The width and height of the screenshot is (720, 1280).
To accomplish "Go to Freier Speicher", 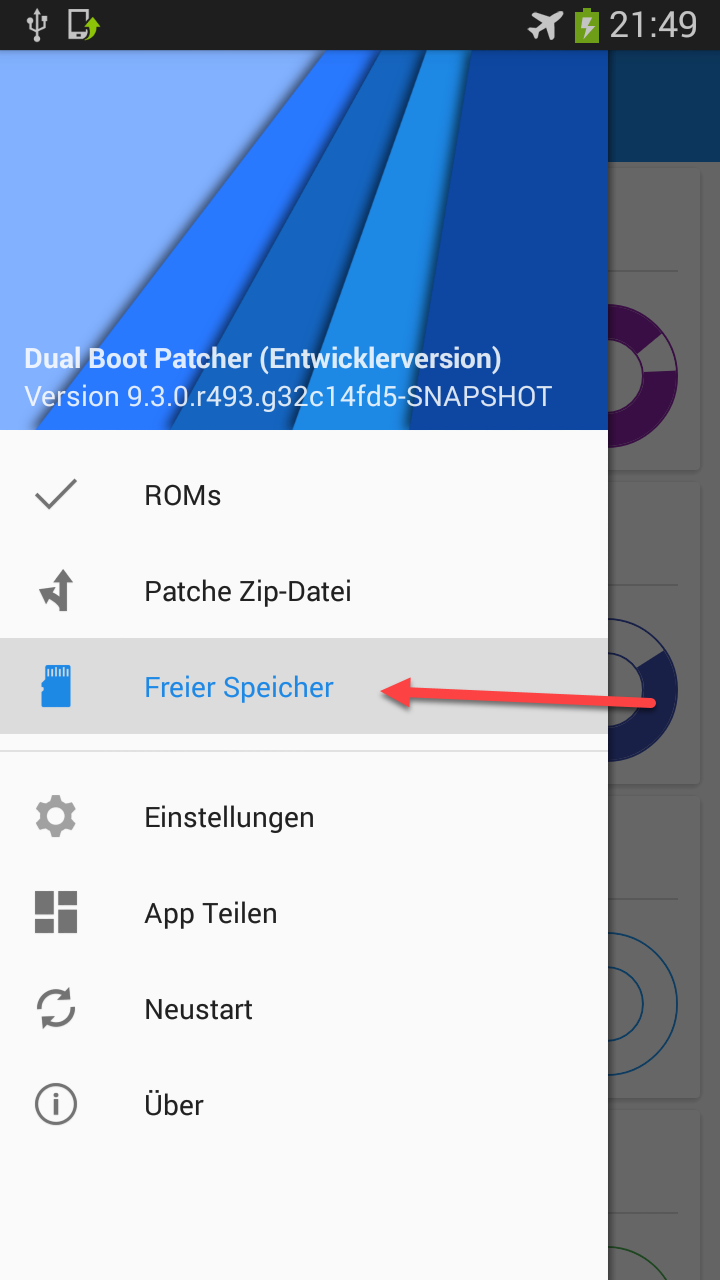I will click(x=304, y=687).
